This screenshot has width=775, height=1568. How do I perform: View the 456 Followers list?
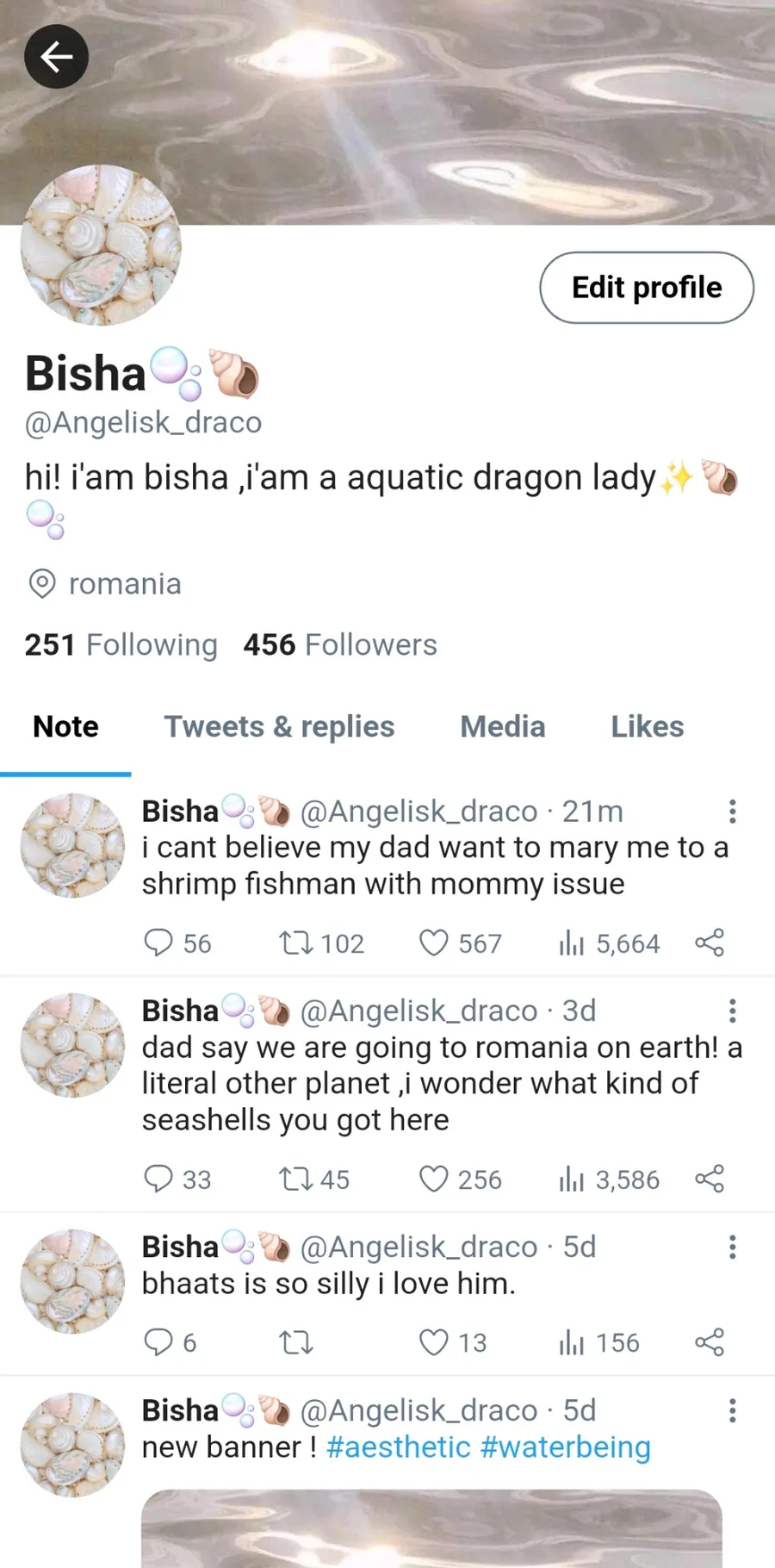(x=340, y=644)
